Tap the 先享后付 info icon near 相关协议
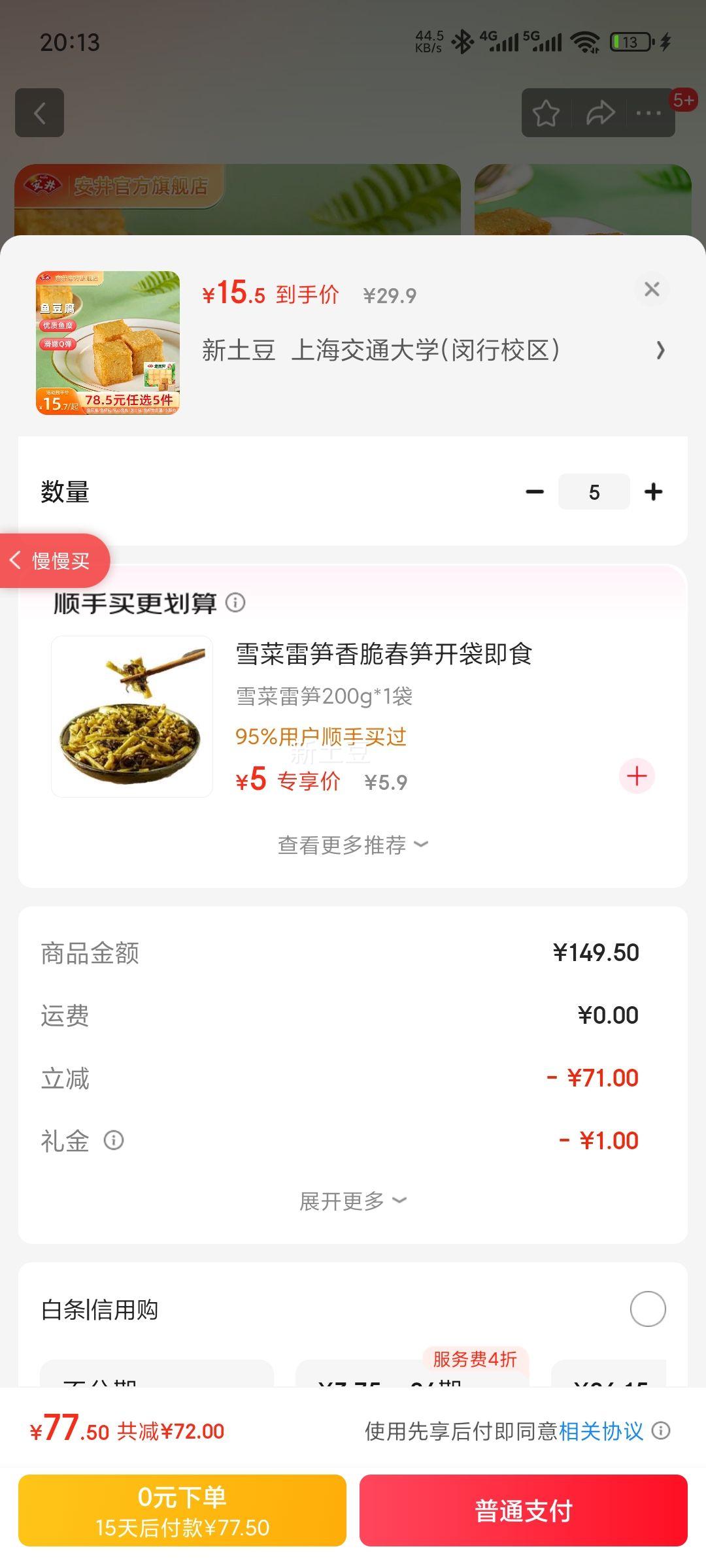This screenshot has width=706, height=1568. [662, 1430]
